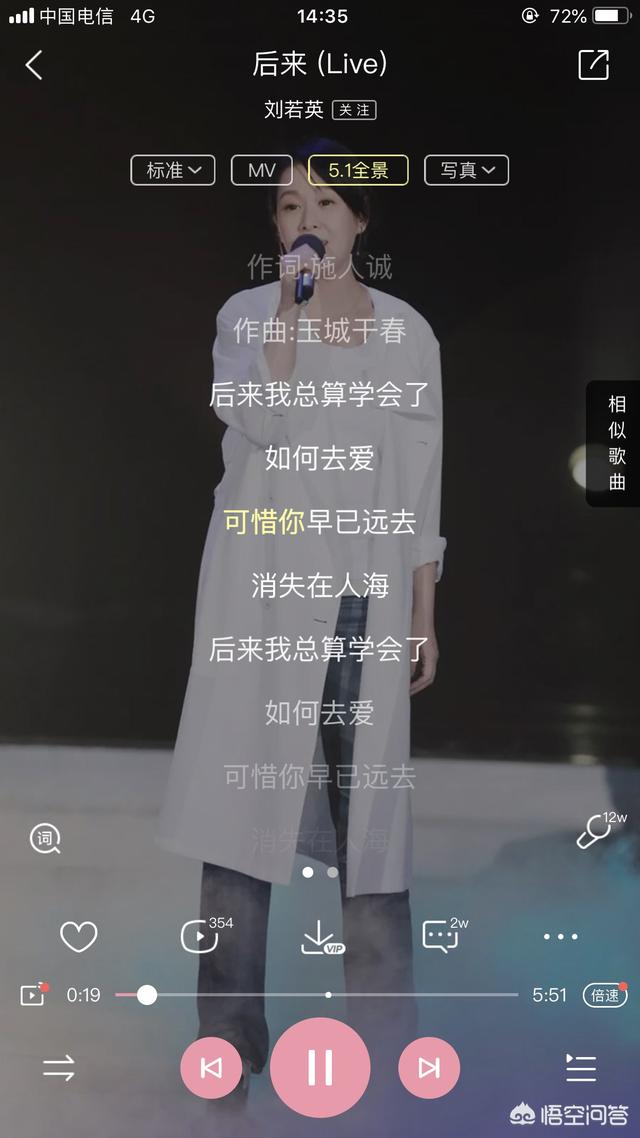Open the play queue list
The width and height of the screenshot is (640, 1138).
[x=580, y=1068]
